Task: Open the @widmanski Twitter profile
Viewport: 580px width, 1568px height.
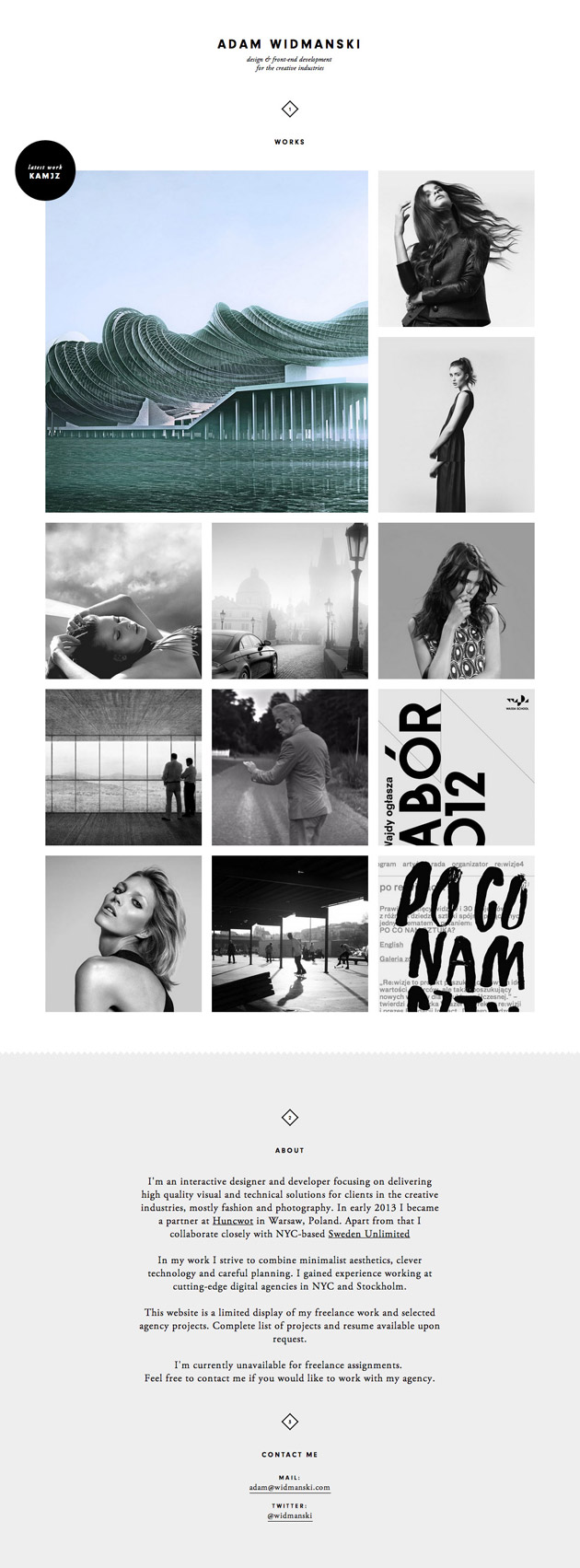Action: (289, 1516)
